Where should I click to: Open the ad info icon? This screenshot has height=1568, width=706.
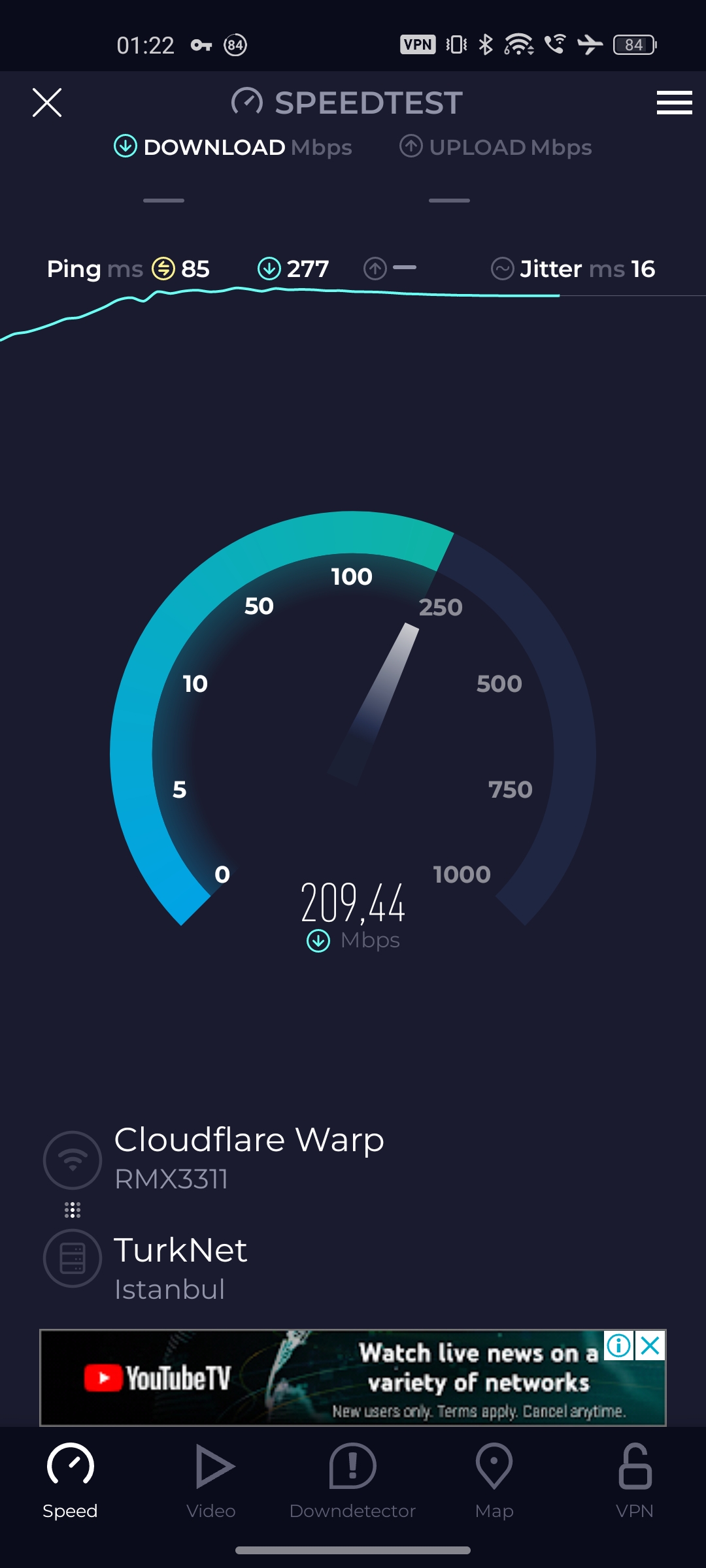click(x=618, y=1346)
